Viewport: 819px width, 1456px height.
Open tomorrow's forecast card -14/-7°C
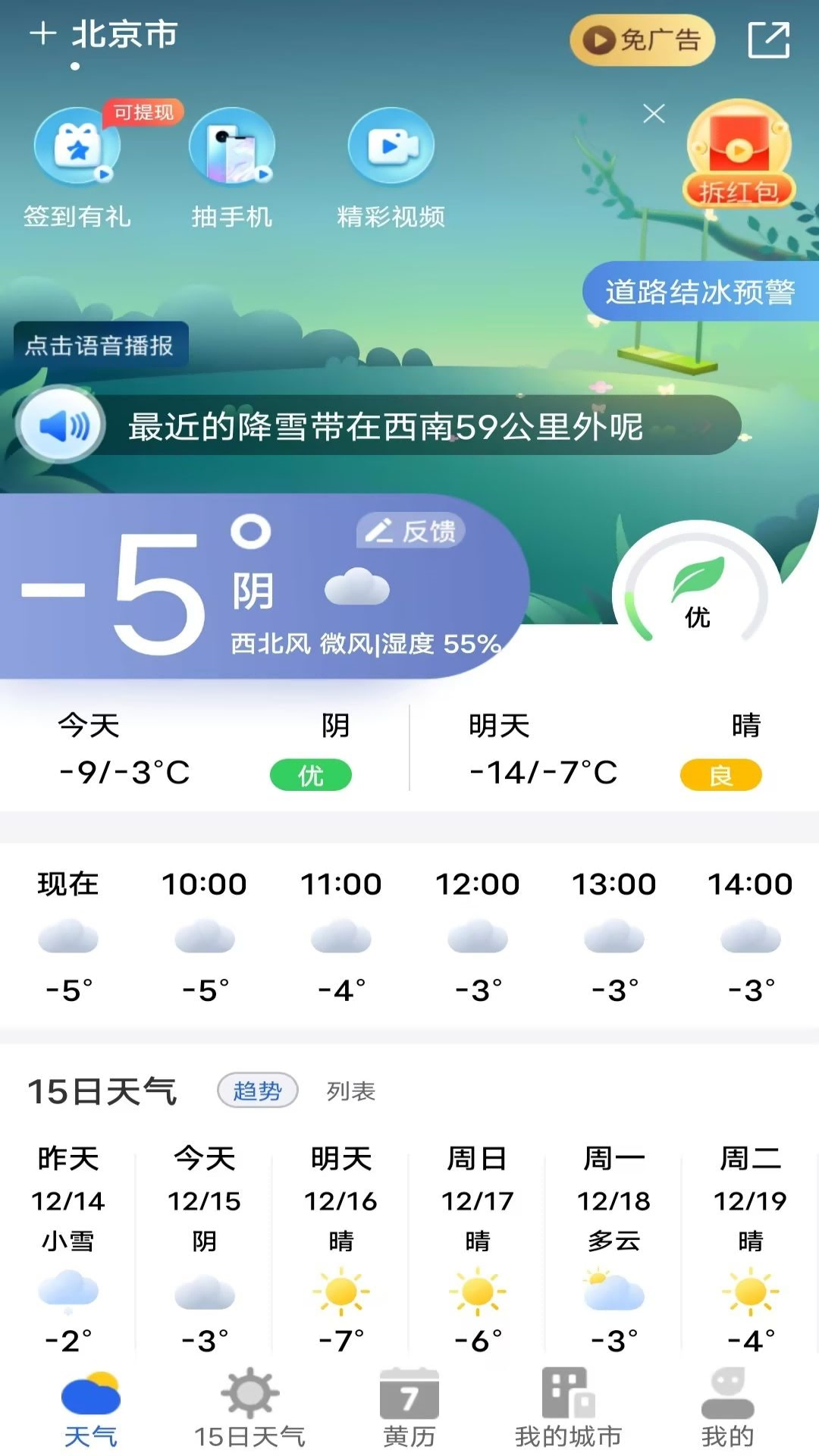[x=614, y=749]
